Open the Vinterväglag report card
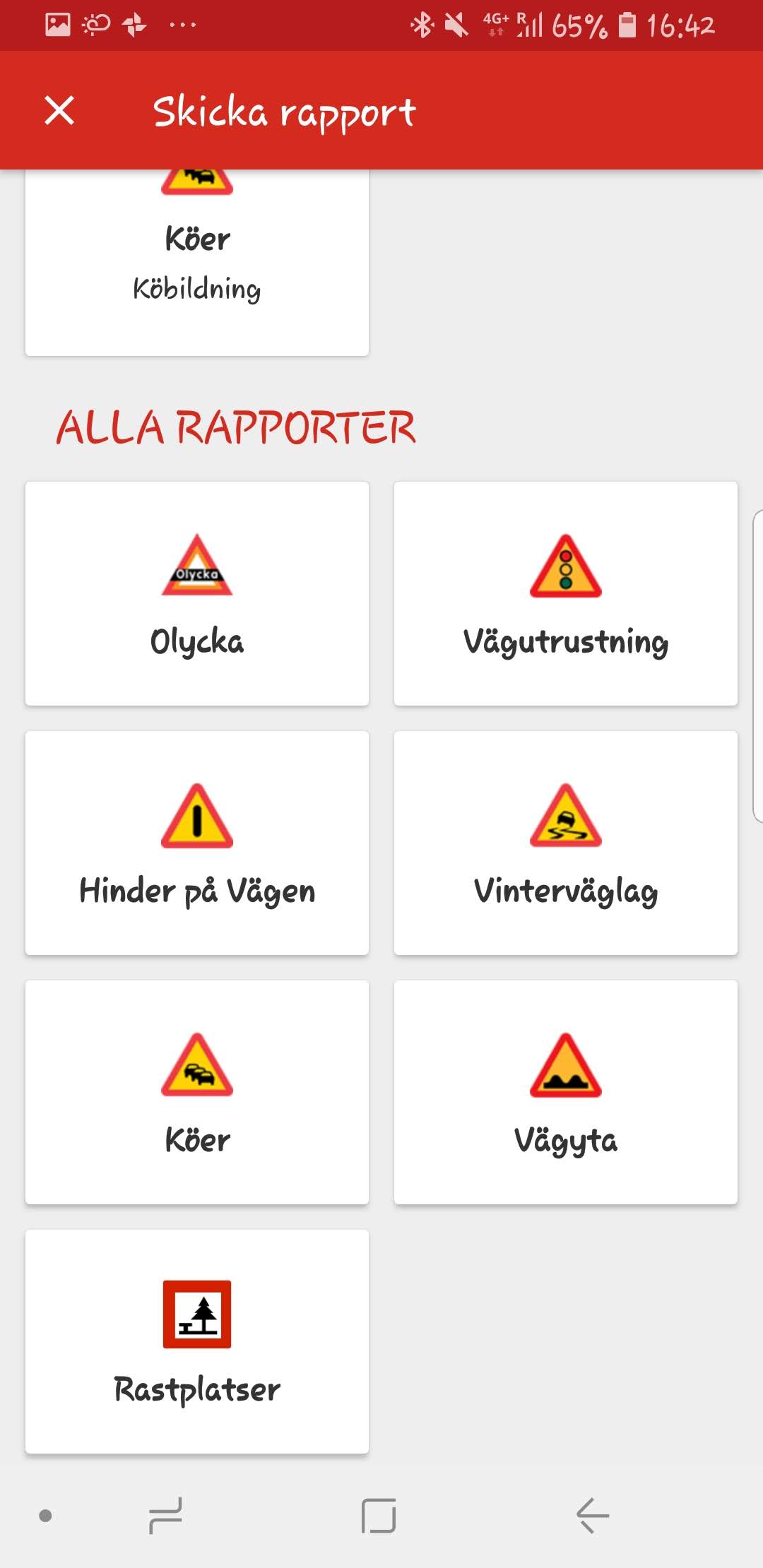The image size is (763, 1568). [x=565, y=843]
